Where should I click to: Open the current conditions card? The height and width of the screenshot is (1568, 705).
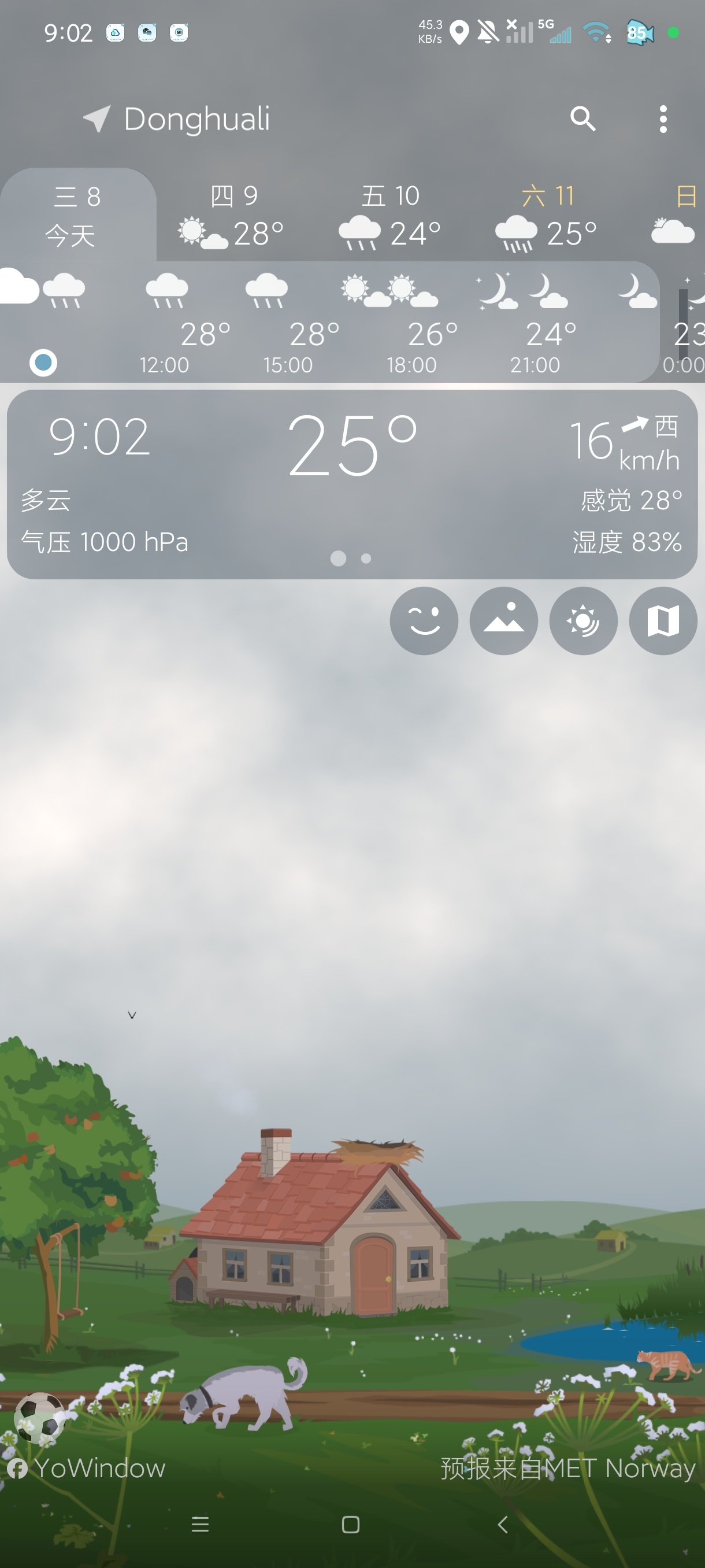pos(352,485)
